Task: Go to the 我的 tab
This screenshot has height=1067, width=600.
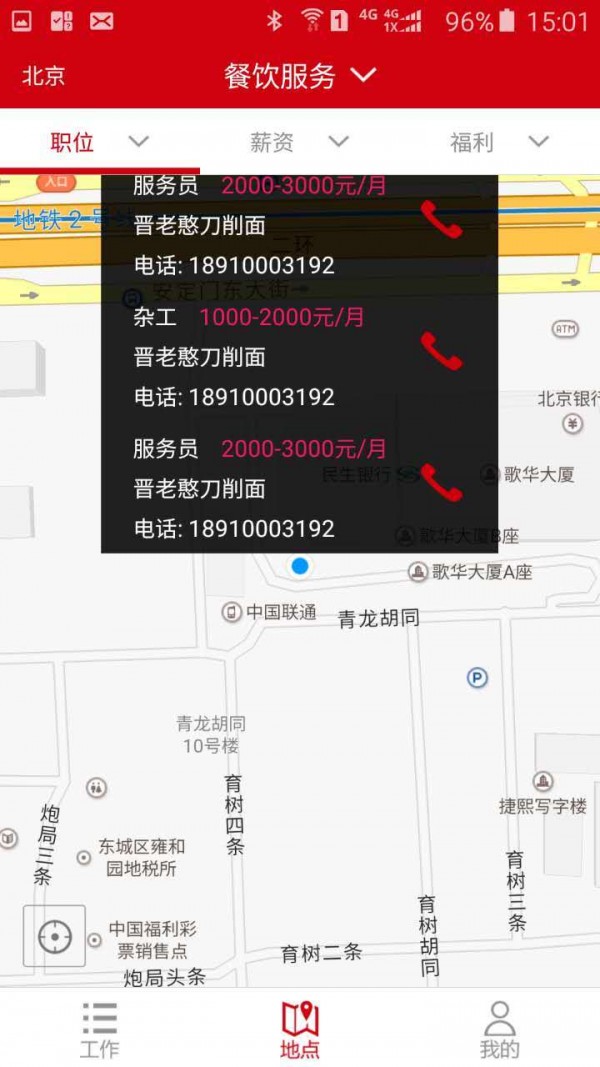Action: pos(499,1030)
